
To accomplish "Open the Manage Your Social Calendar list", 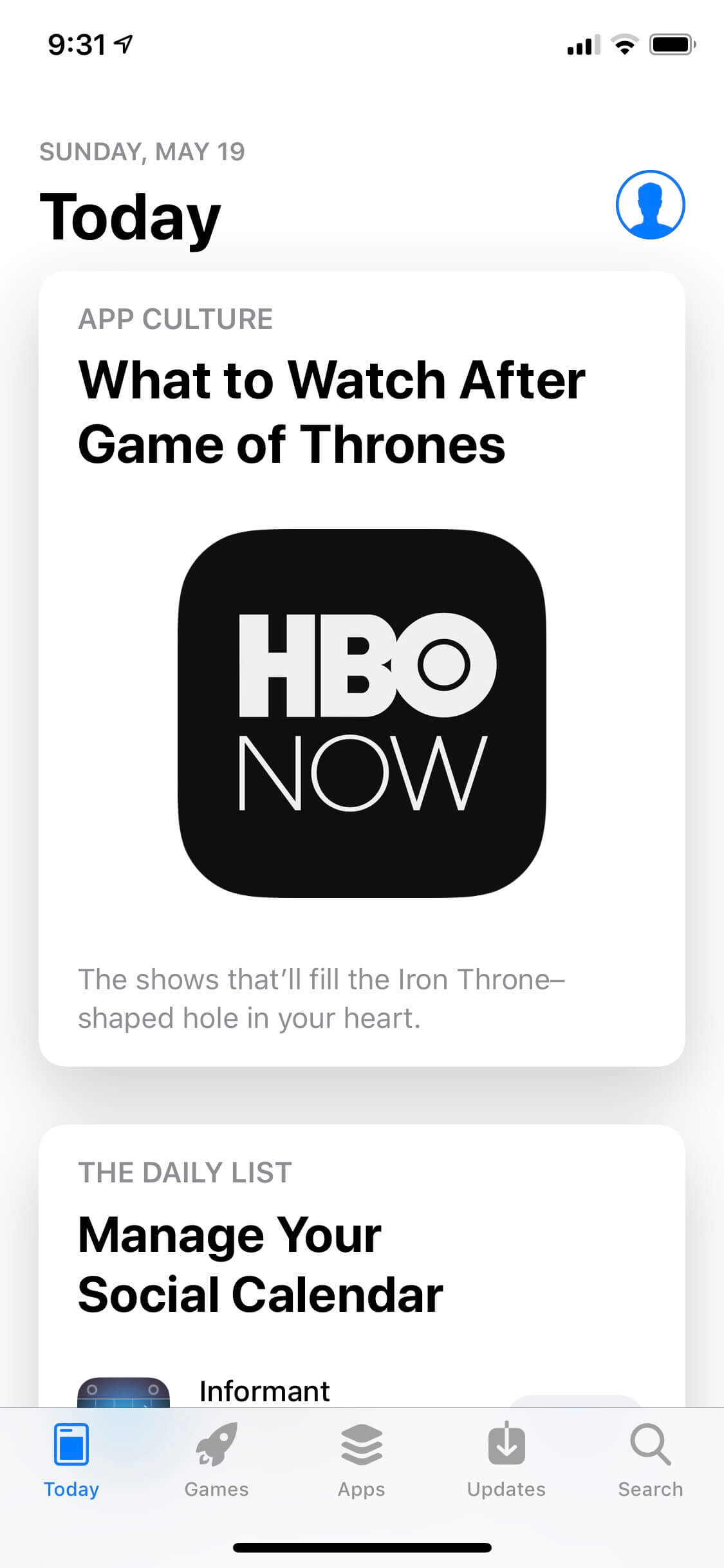I will (x=260, y=1262).
